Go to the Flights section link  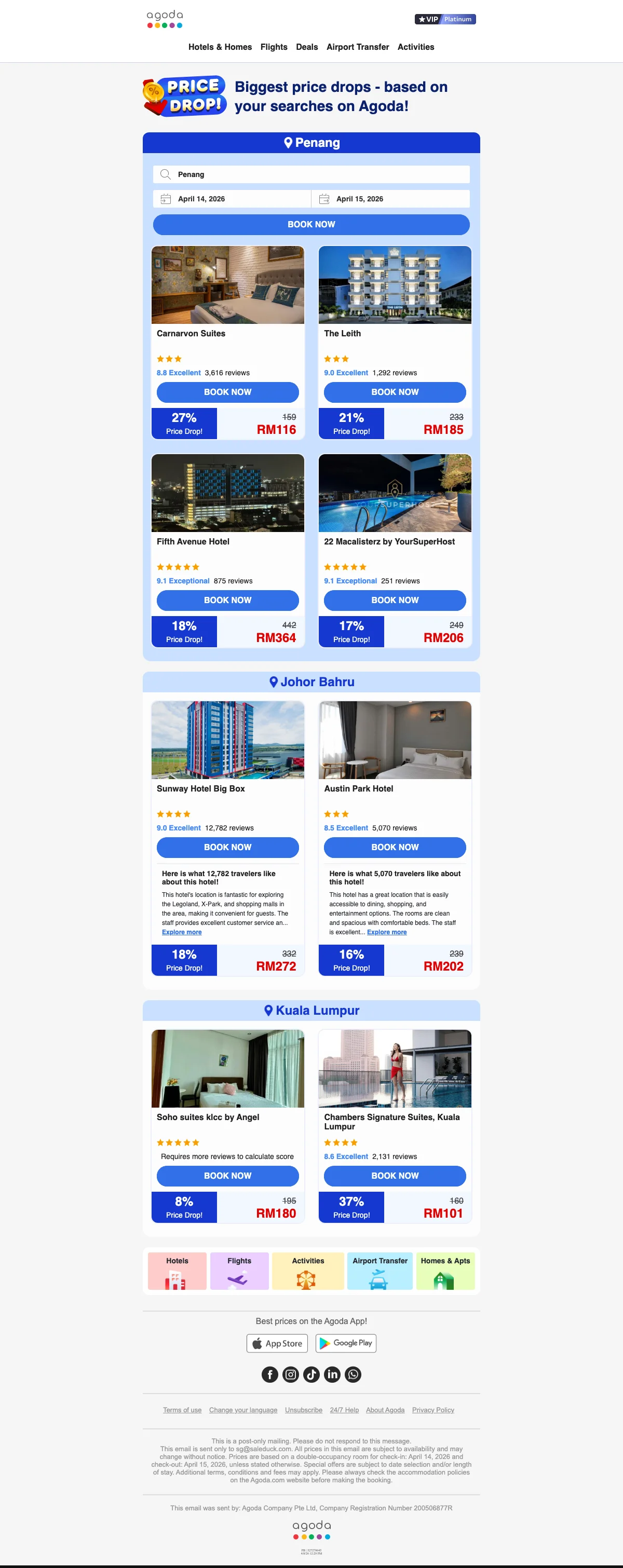274,47
